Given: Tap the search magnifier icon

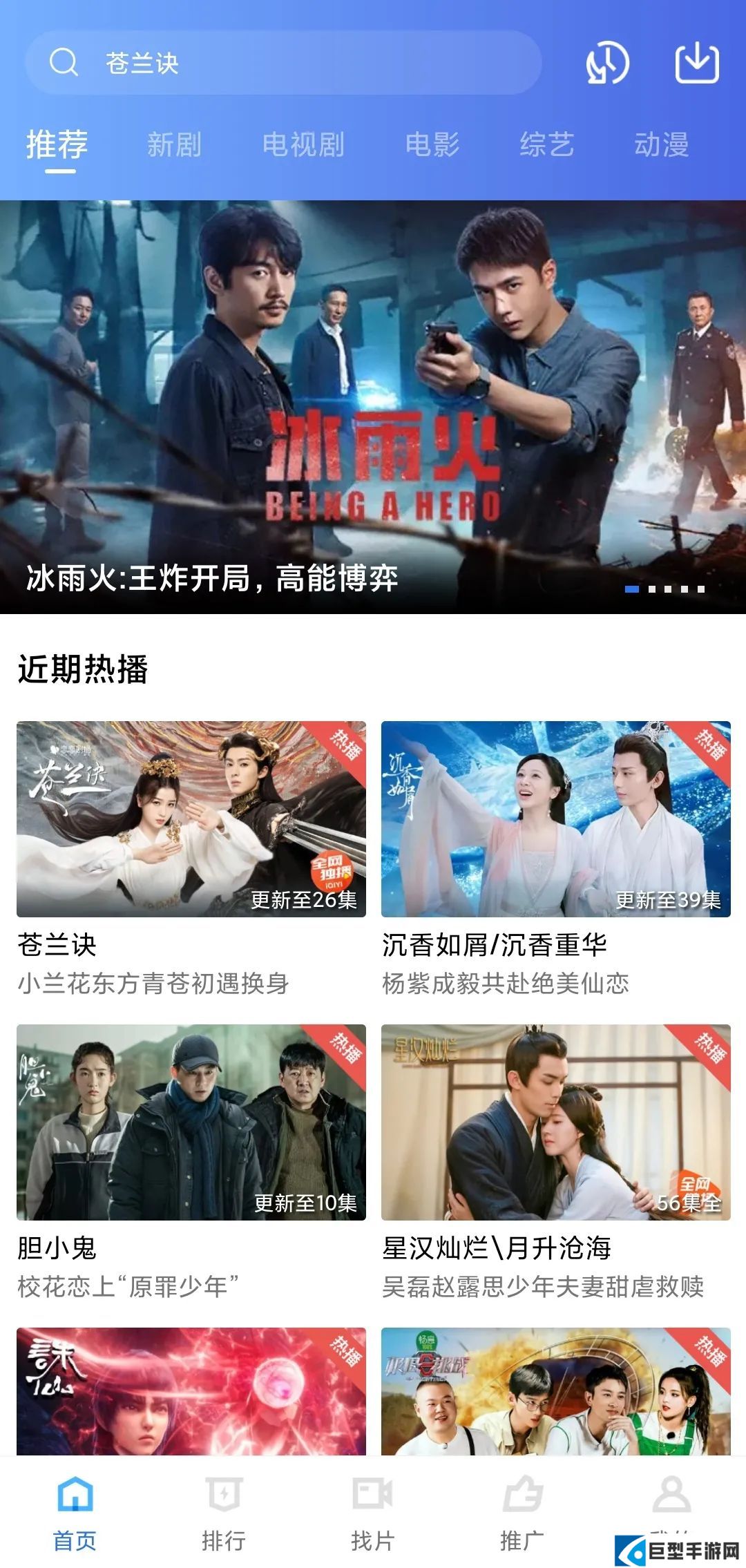Looking at the screenshot, I should click(x=64, y=64).
